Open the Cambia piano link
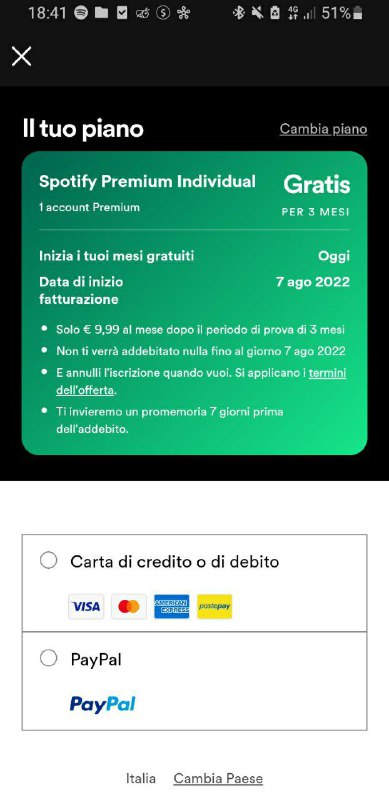389x800 pixels. point(323,129)
